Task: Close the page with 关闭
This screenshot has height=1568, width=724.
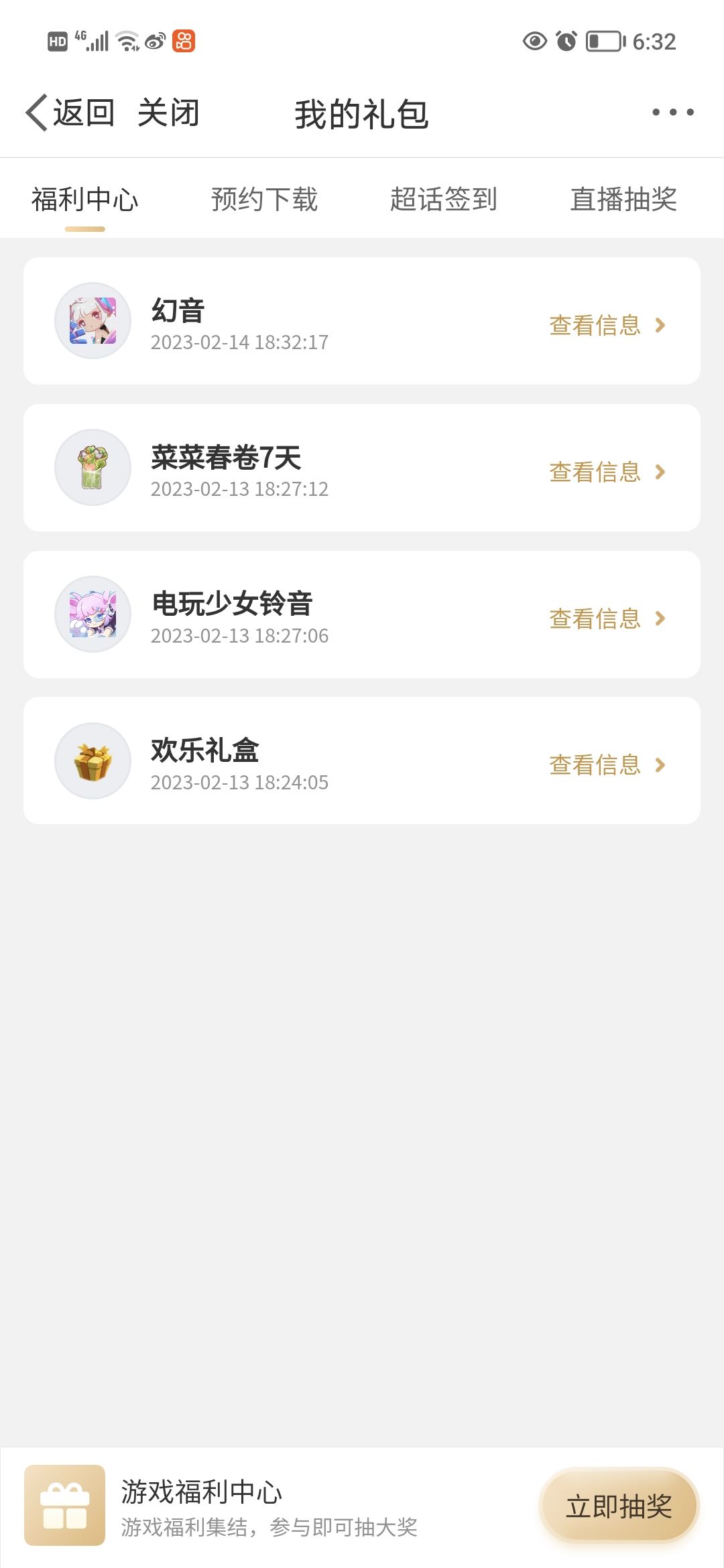Action: pos(168,113)
